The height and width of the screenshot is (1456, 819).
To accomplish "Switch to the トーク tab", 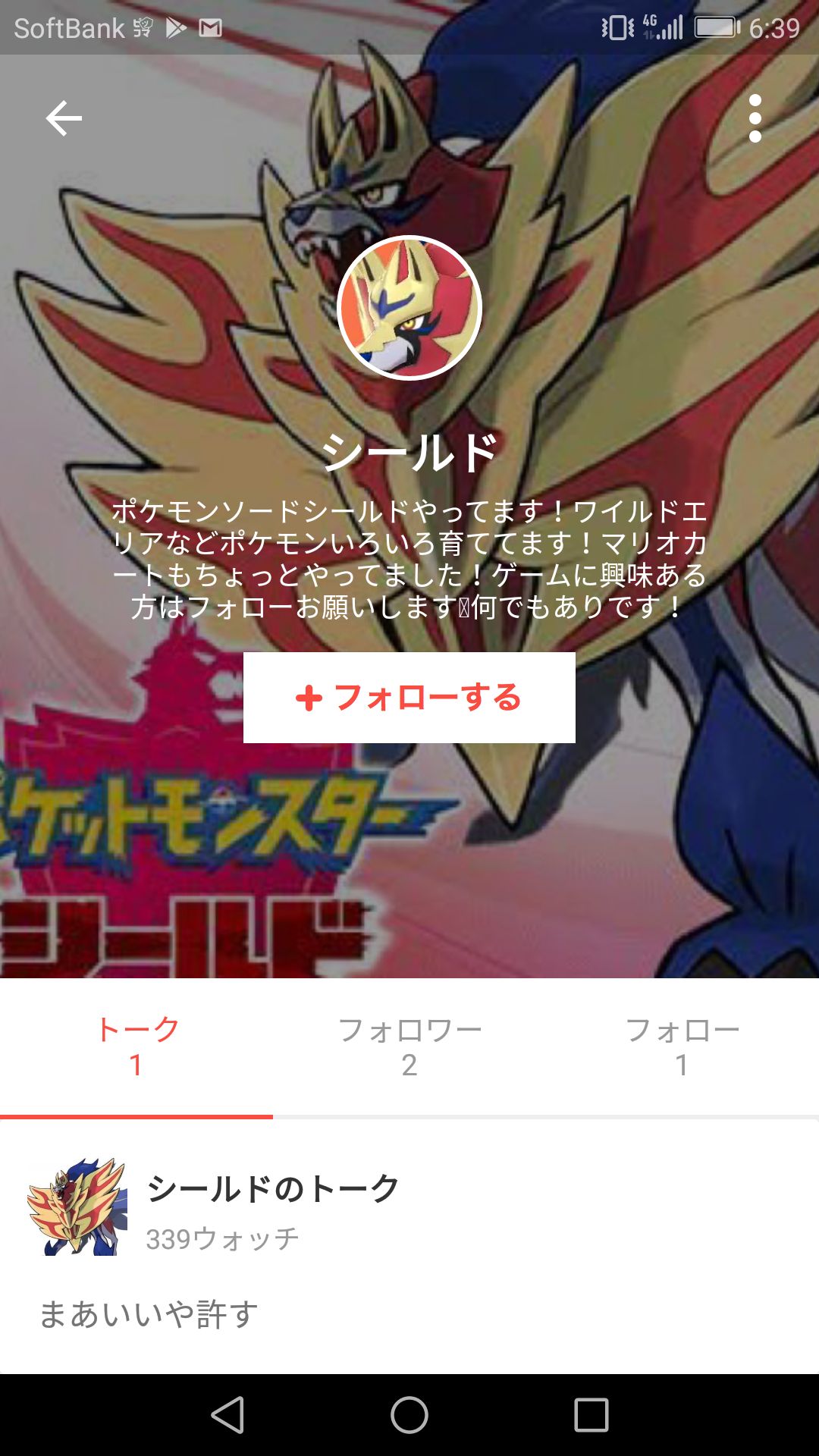I will pos(136,1046).
